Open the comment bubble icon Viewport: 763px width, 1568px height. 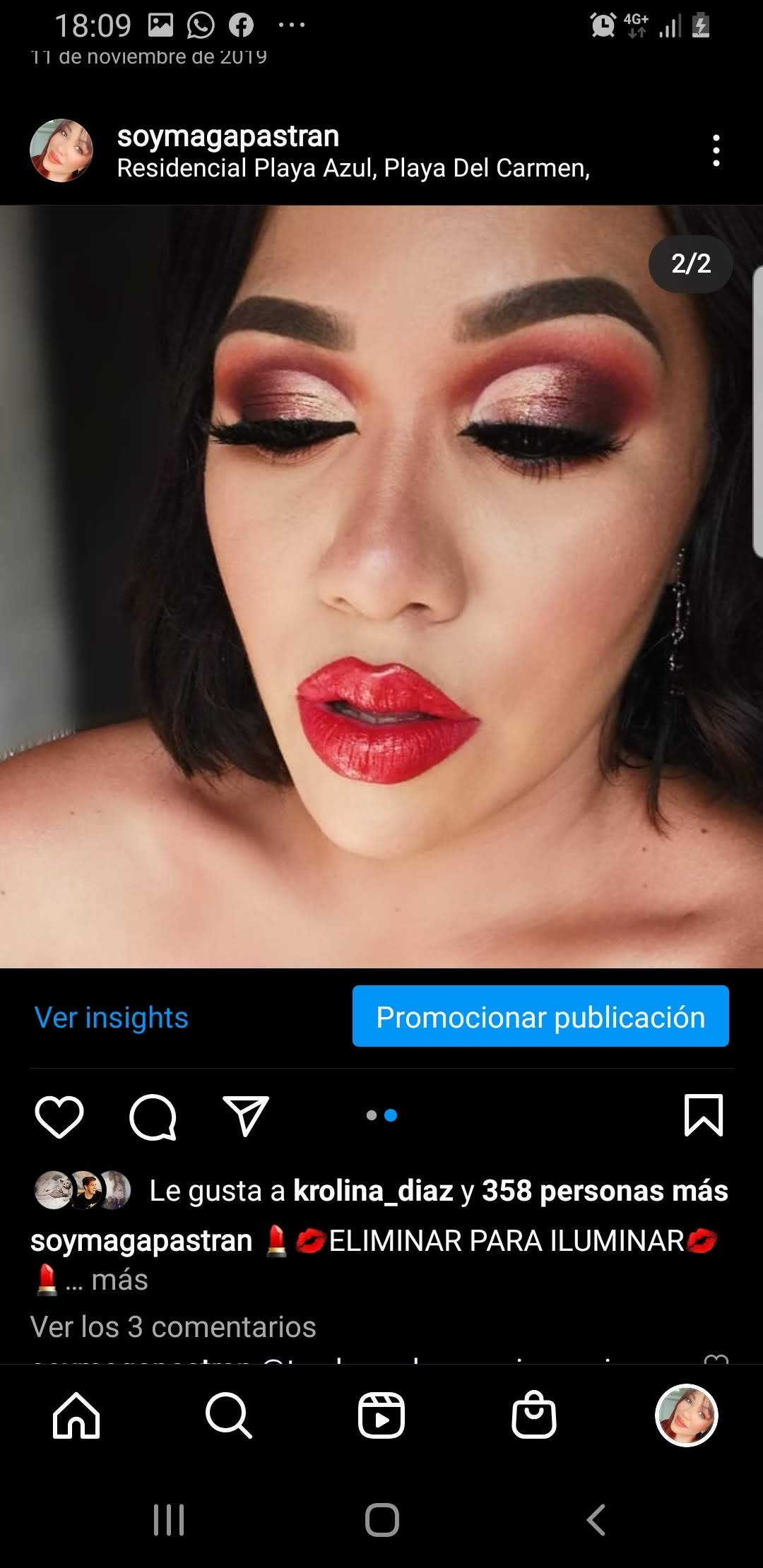[153, 1117]
